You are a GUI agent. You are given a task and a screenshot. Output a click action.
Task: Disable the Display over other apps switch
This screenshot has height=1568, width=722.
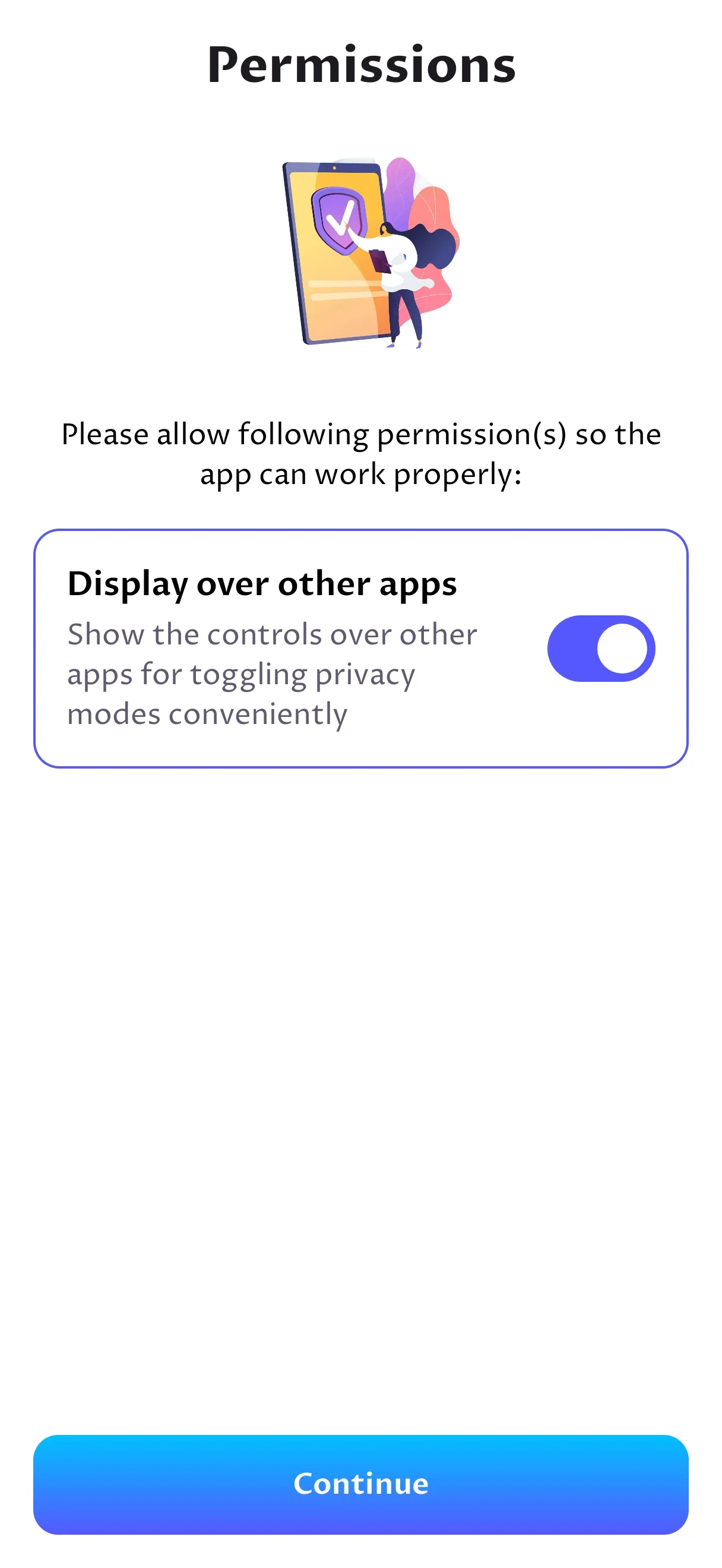[601, 648]
